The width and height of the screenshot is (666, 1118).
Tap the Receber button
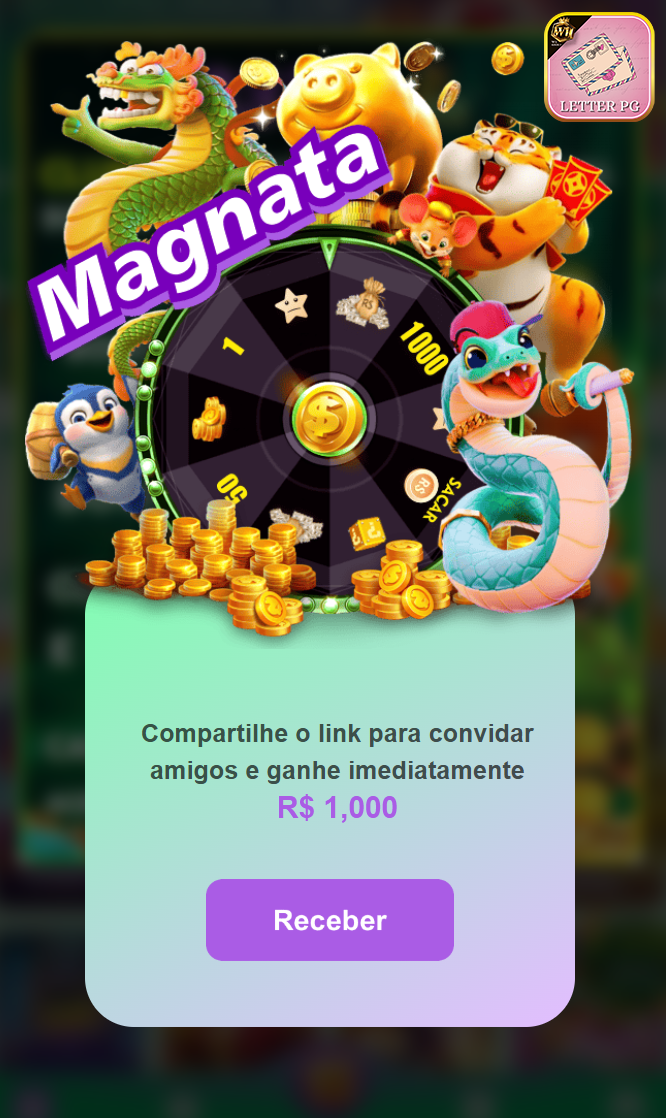[x=330, y=920]
